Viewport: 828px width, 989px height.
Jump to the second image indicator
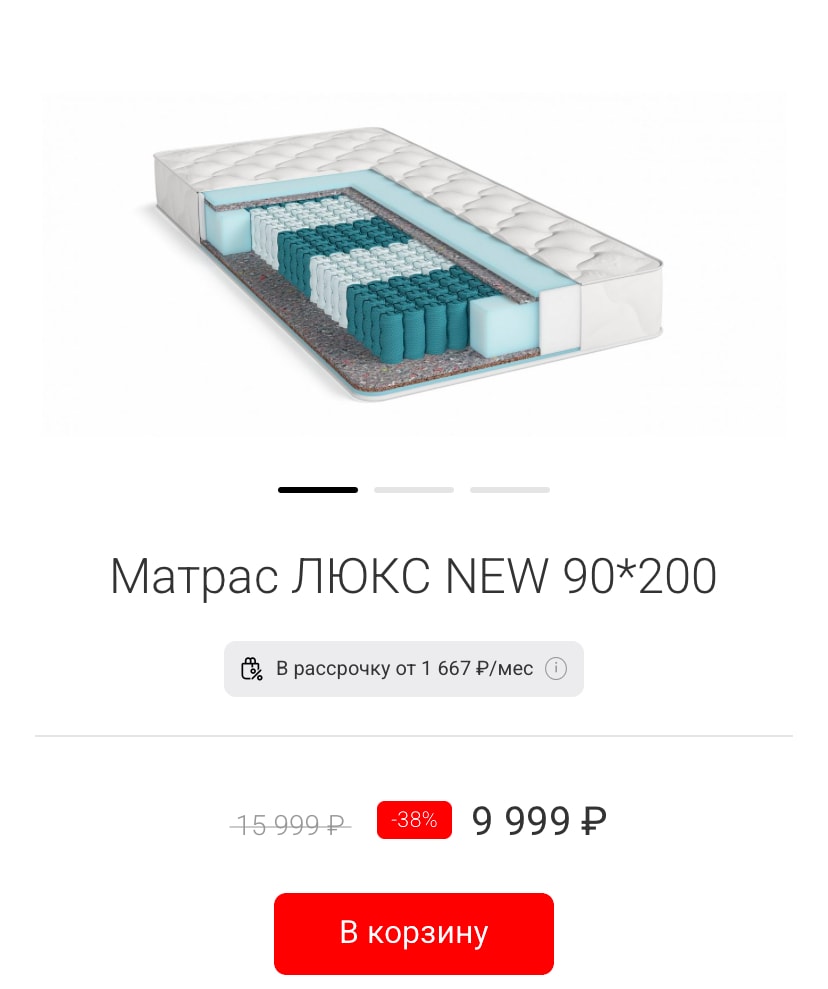[413, 490]
